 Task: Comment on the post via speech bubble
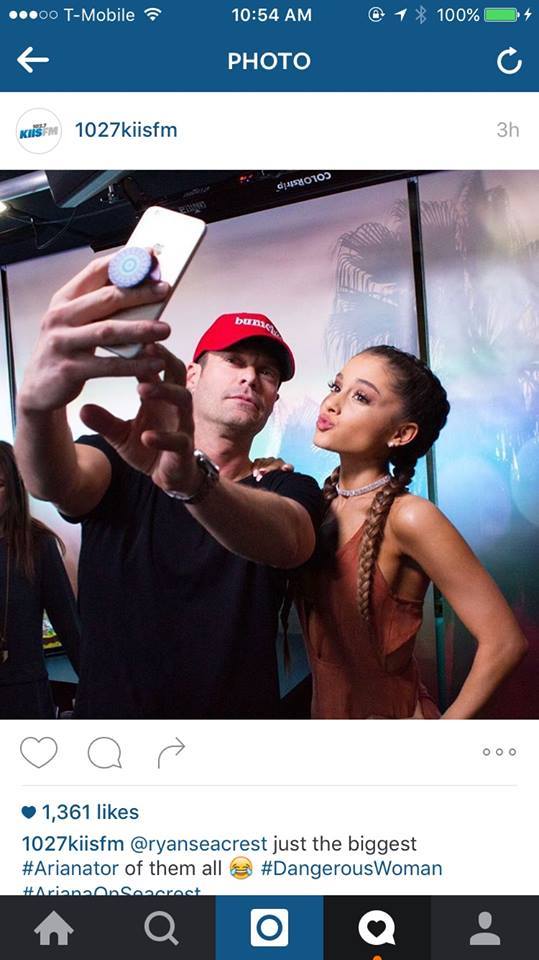(x=104, y=752)
